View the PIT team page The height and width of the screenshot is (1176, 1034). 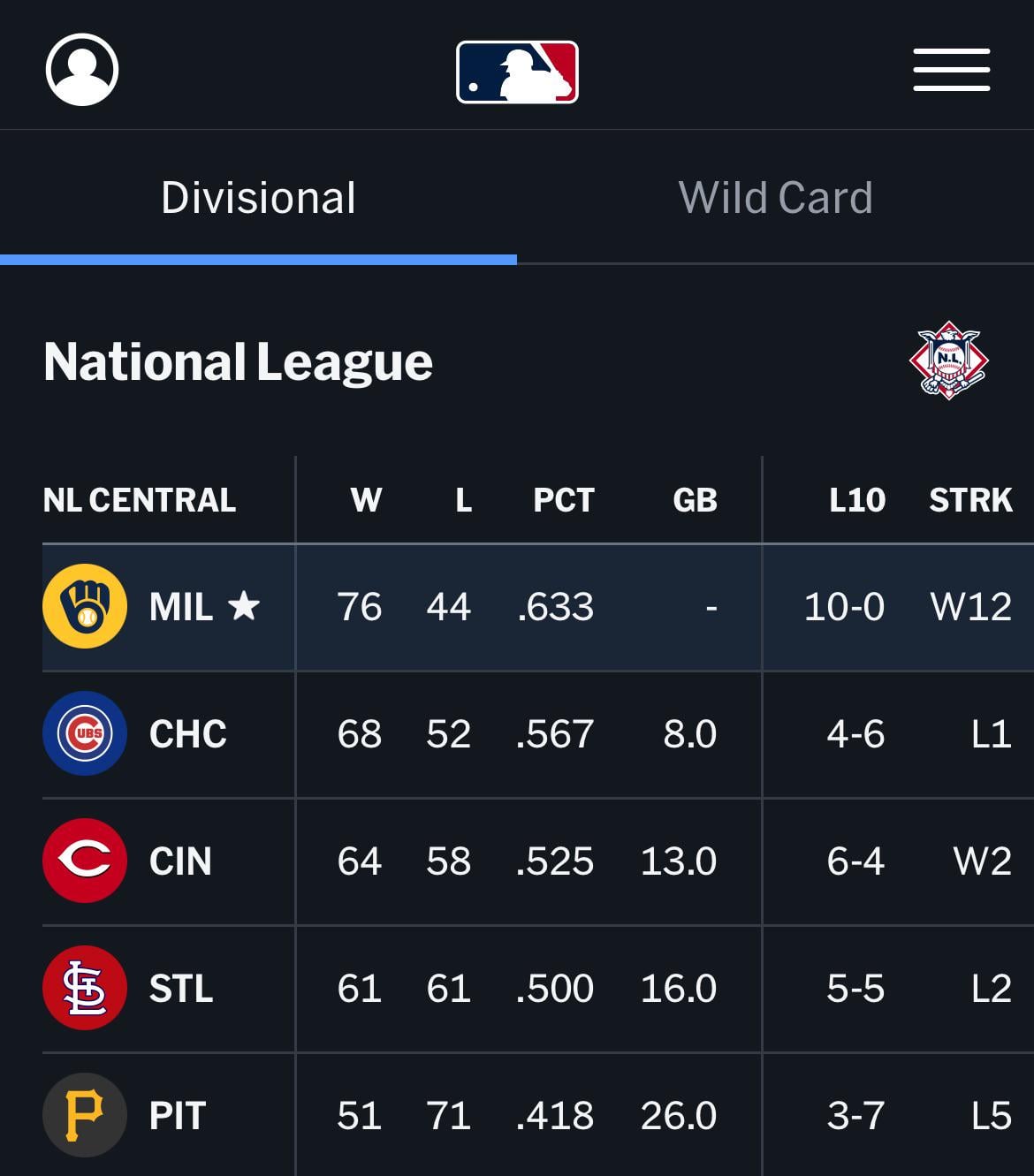[177, 1116]
